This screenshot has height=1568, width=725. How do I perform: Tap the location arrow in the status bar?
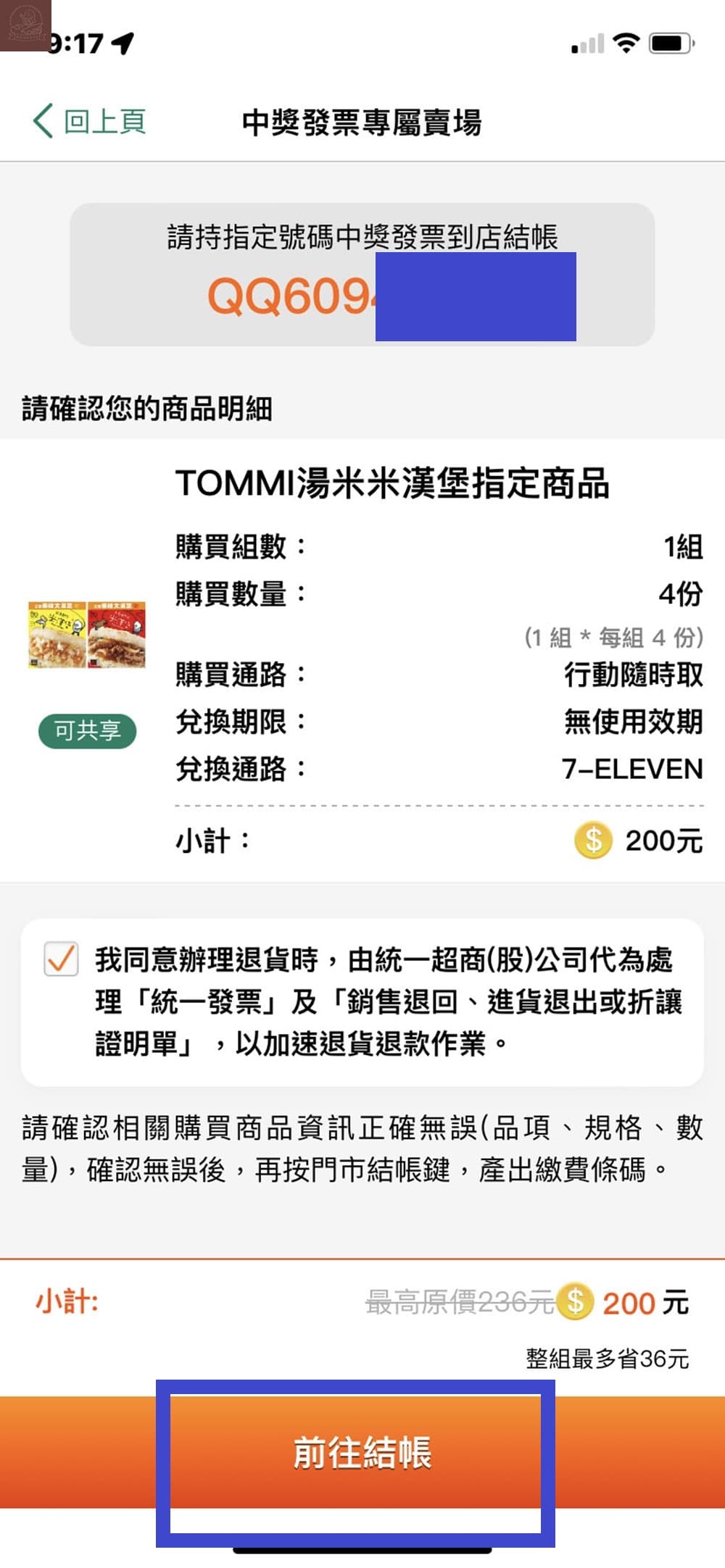tap(123, 42)
